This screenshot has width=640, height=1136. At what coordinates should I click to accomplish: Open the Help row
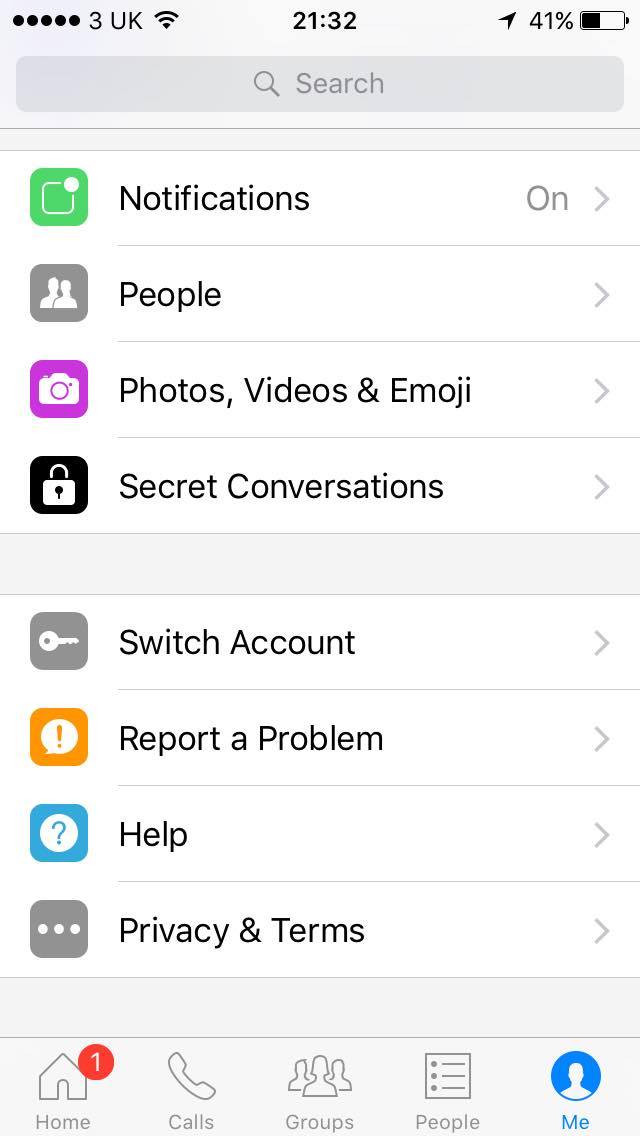pyautogui.click(x=320, y=835)
